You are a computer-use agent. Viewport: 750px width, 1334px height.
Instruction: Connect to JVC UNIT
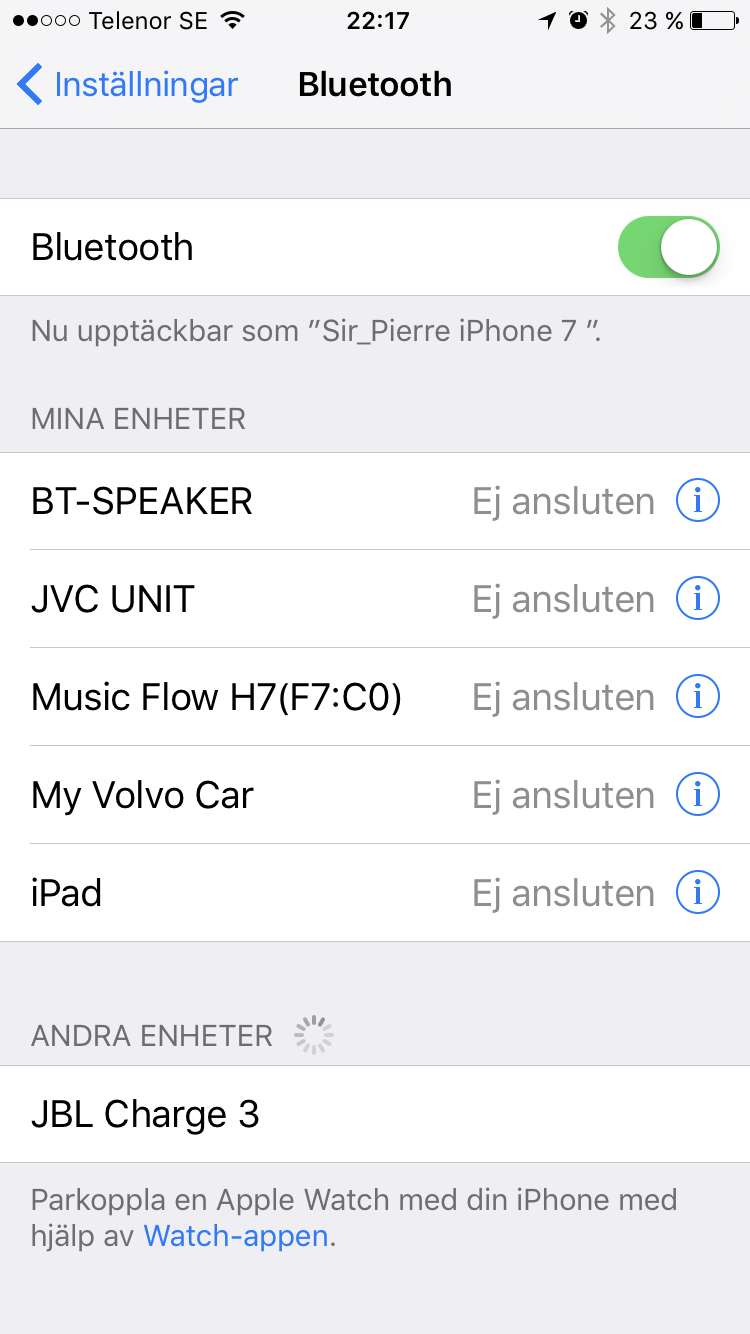375,599
